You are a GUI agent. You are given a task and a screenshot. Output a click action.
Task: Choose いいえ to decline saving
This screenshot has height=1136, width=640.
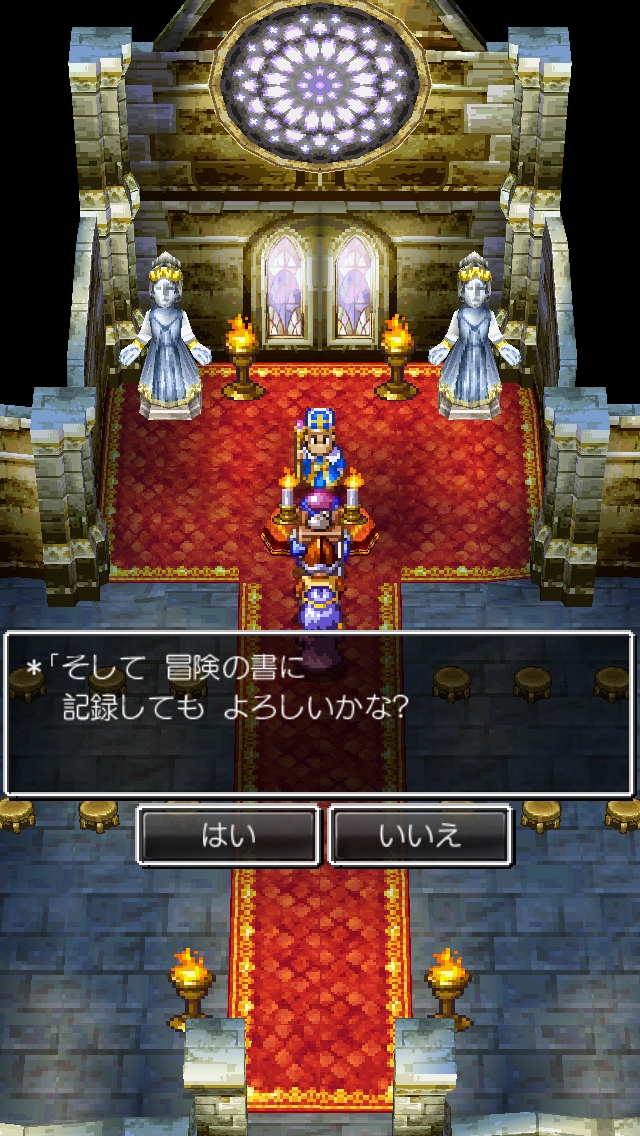[420, 836]
